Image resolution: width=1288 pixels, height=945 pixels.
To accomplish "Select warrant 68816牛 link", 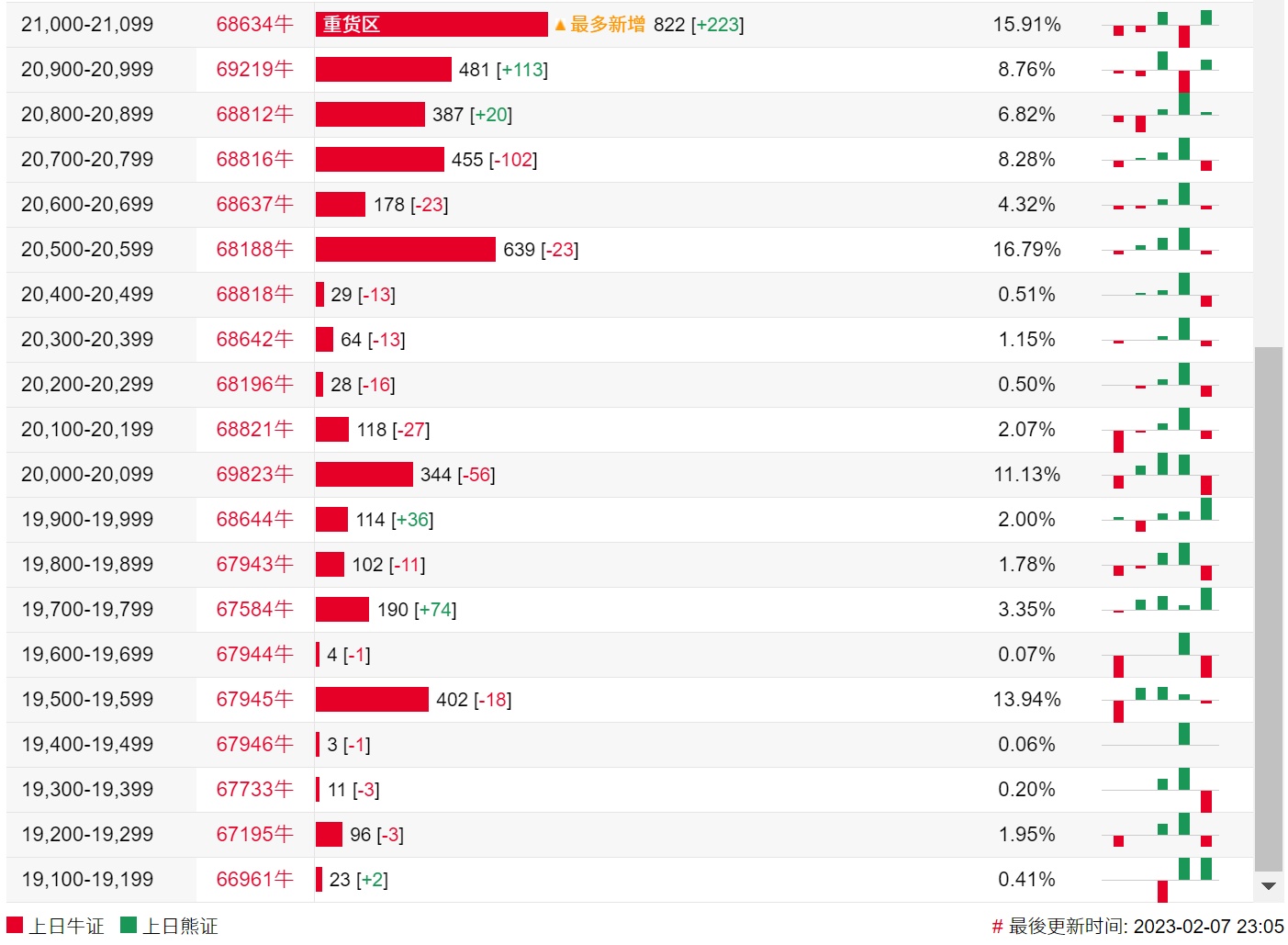I will (x=254, y=160).
